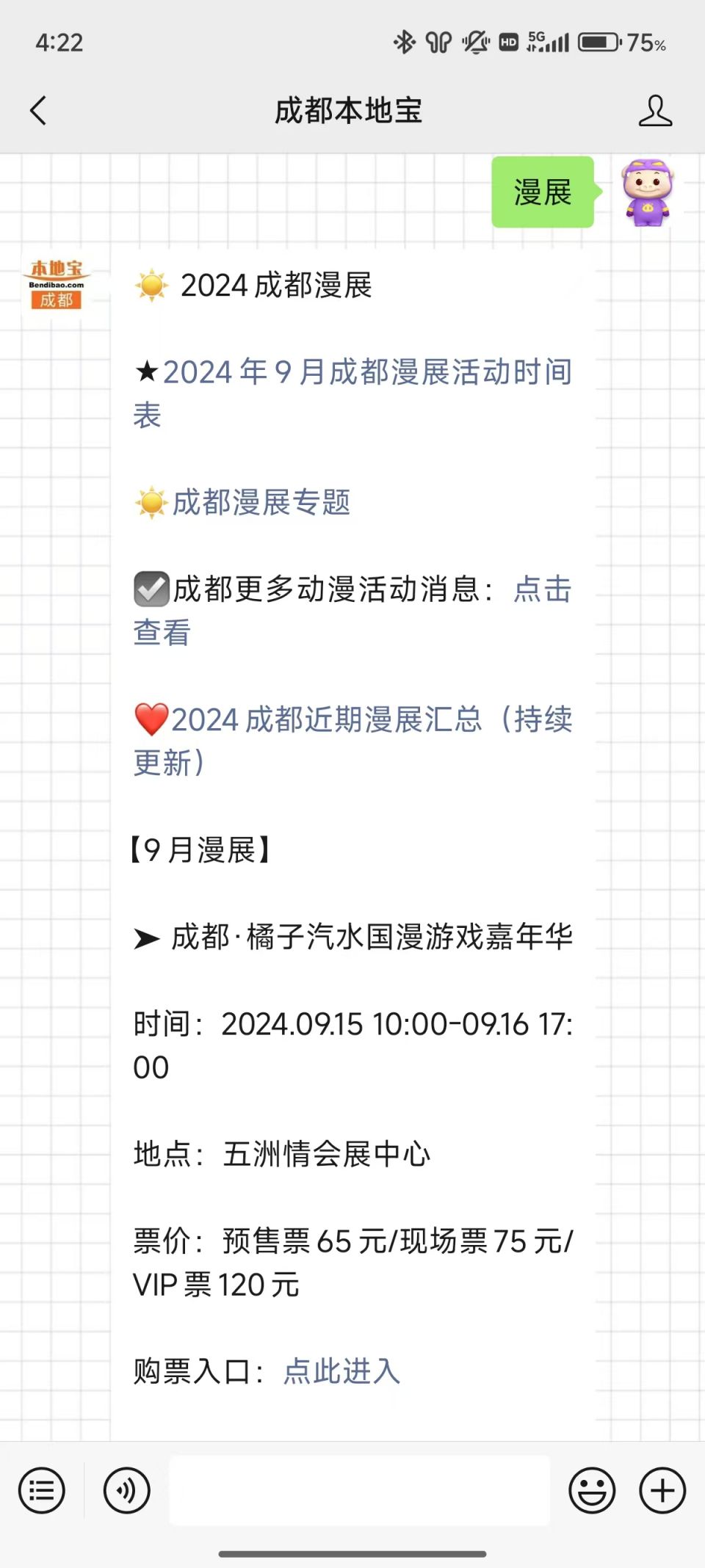705x1568 pixels.
Task: Tap 点此进入 to buy tickets
Action: coord(342,1371)
